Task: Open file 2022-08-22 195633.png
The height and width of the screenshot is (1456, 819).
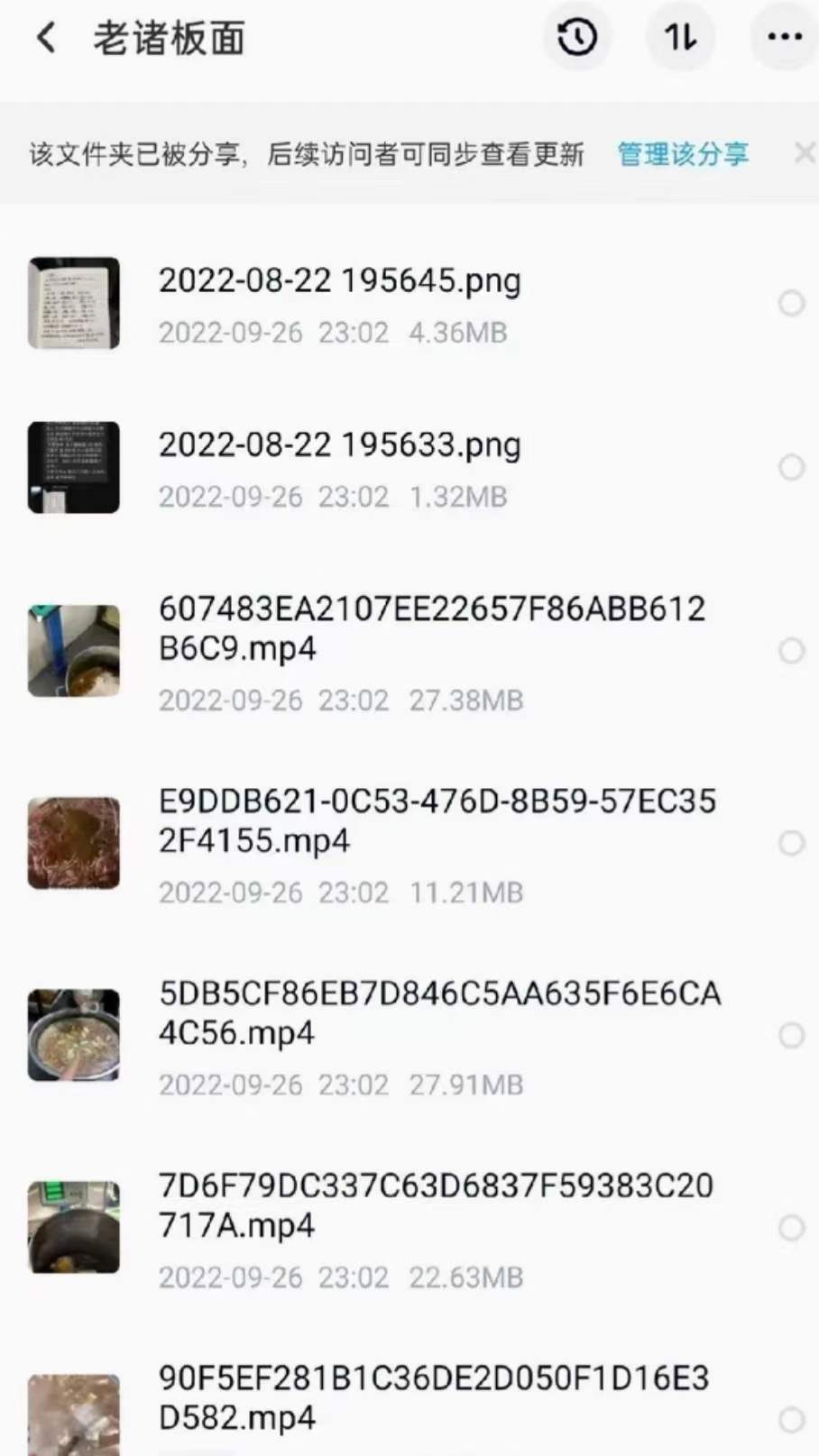Action: click(340, 445)
